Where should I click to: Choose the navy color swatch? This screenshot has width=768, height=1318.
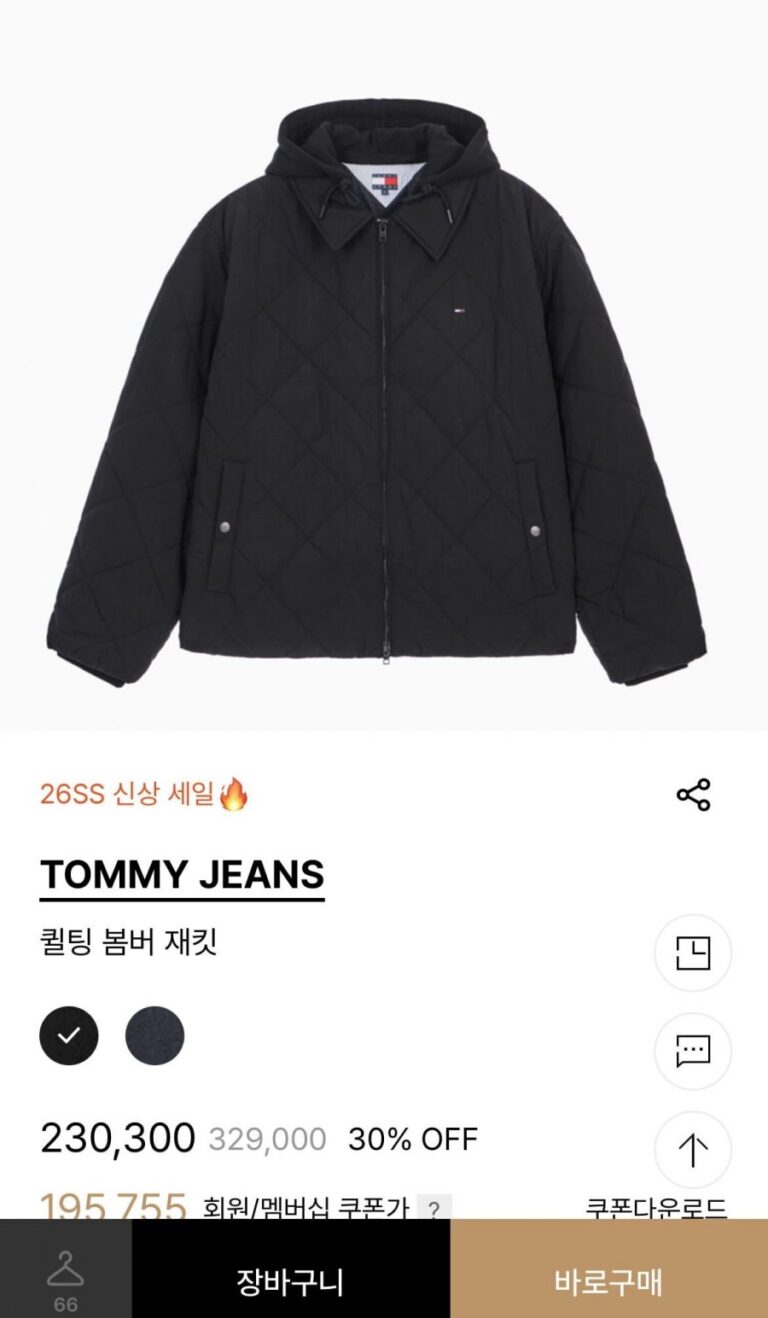coord(155,1035)
